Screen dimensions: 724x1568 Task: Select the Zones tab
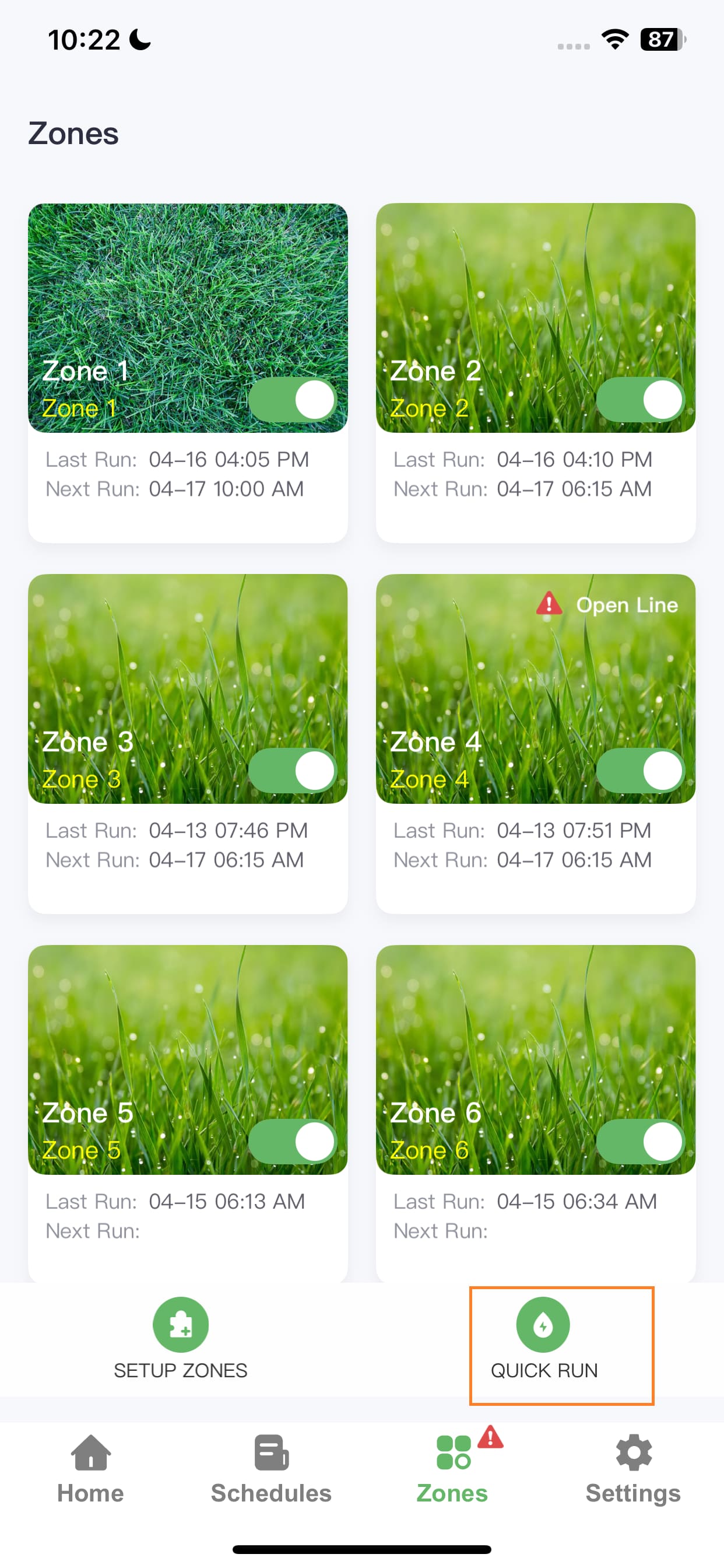point(453,1469)
